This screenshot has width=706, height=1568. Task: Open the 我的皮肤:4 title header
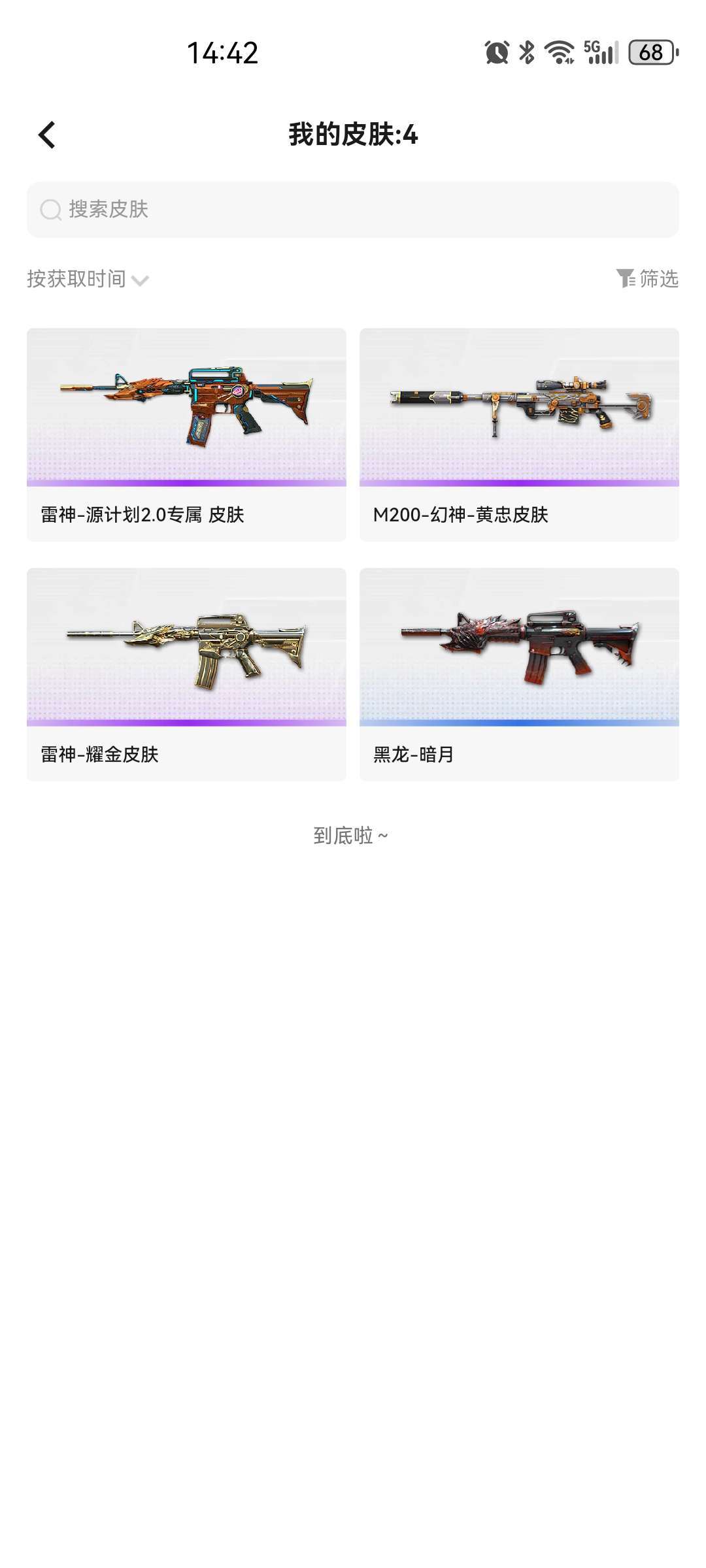(x=353, y=134)
